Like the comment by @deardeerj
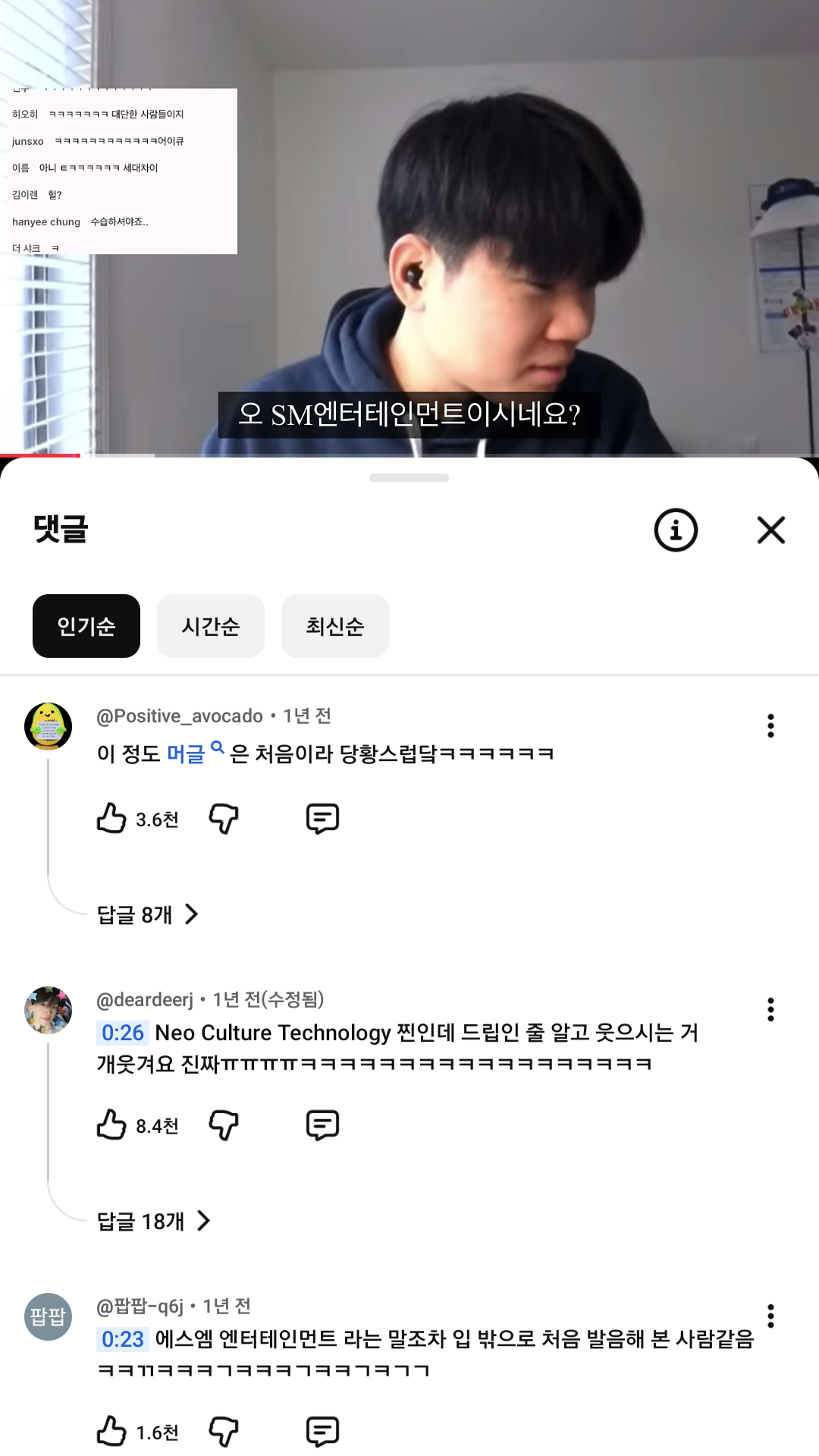The width and height of the screenshot is (819, 1456). click(111, 1125)
